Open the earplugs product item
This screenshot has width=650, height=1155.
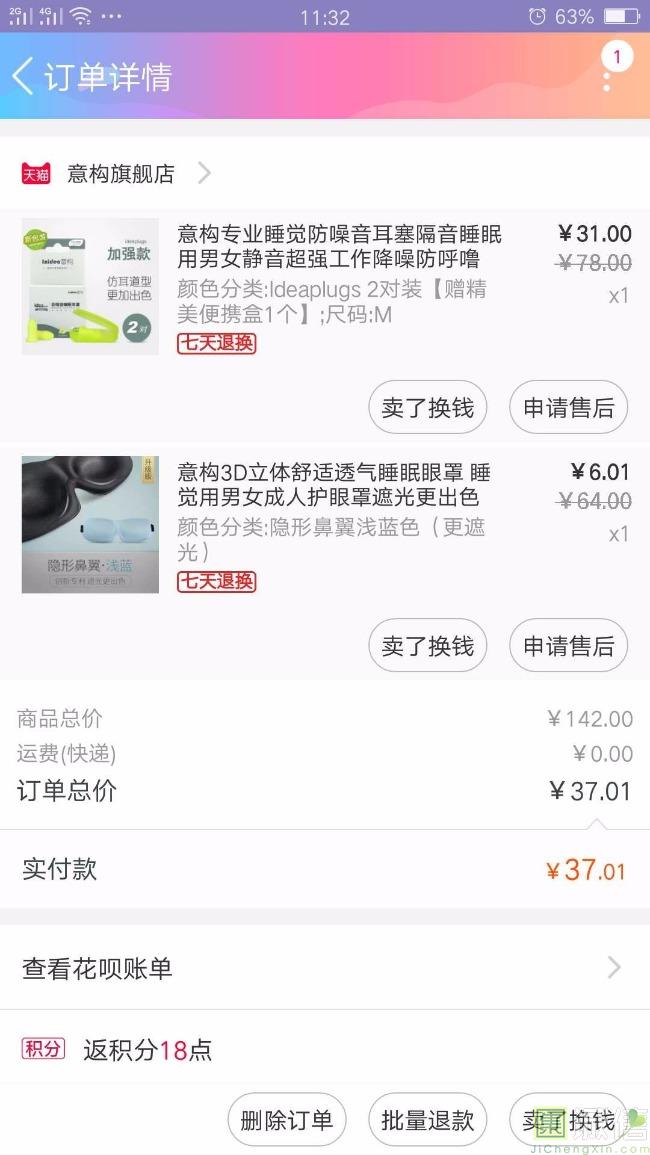(325, 287)
